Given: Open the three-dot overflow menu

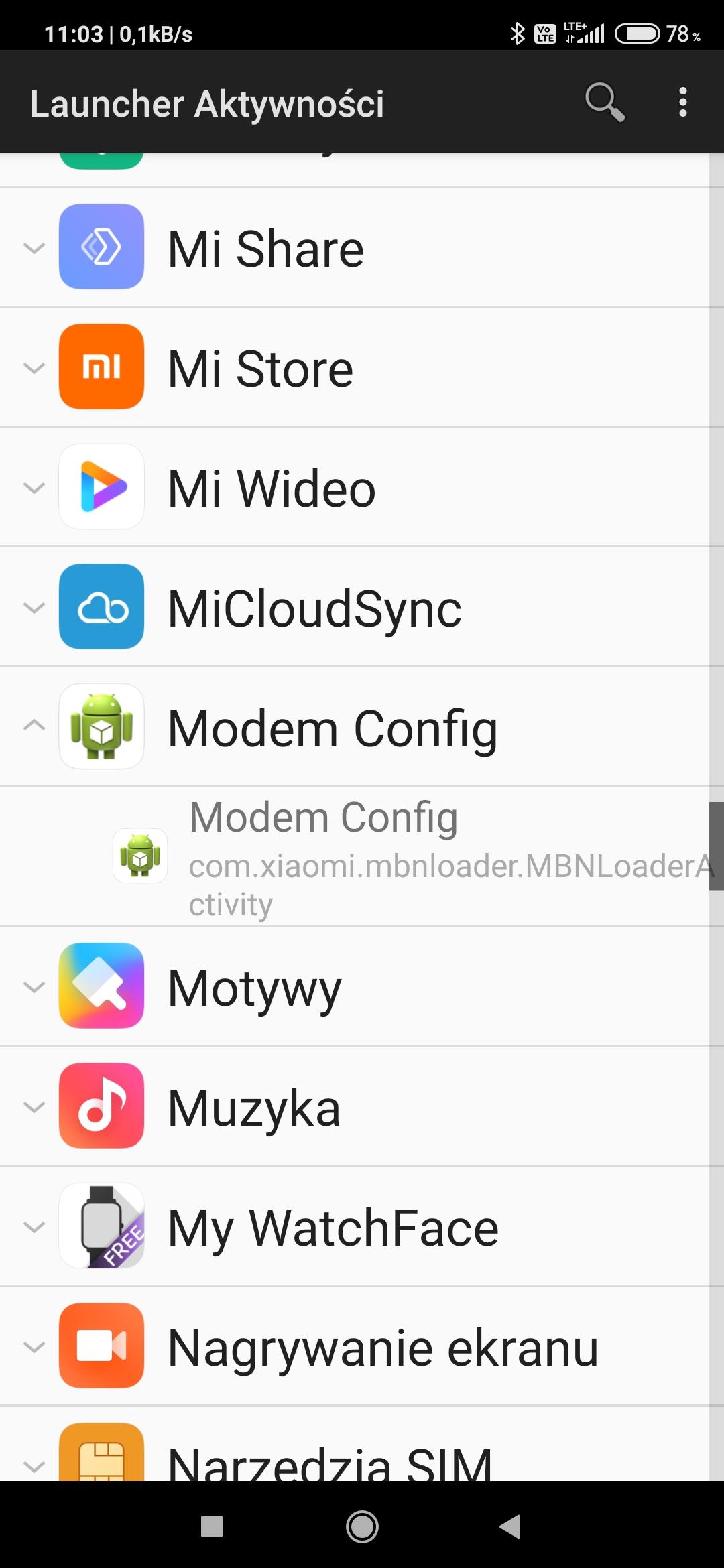Looking at the screenshot, I should tap(682, 103).
